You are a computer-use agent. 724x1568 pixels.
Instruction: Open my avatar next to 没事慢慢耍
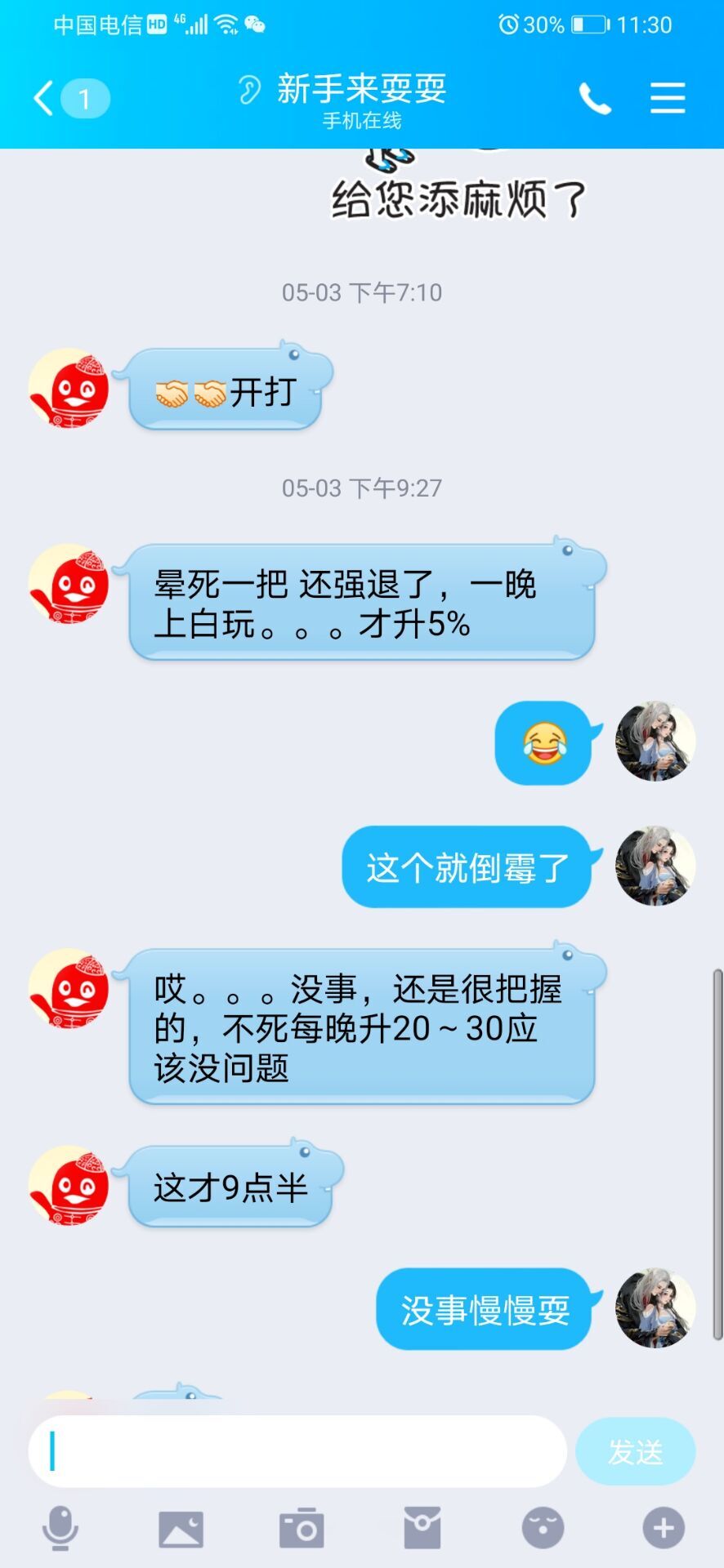pos(655,1308)
